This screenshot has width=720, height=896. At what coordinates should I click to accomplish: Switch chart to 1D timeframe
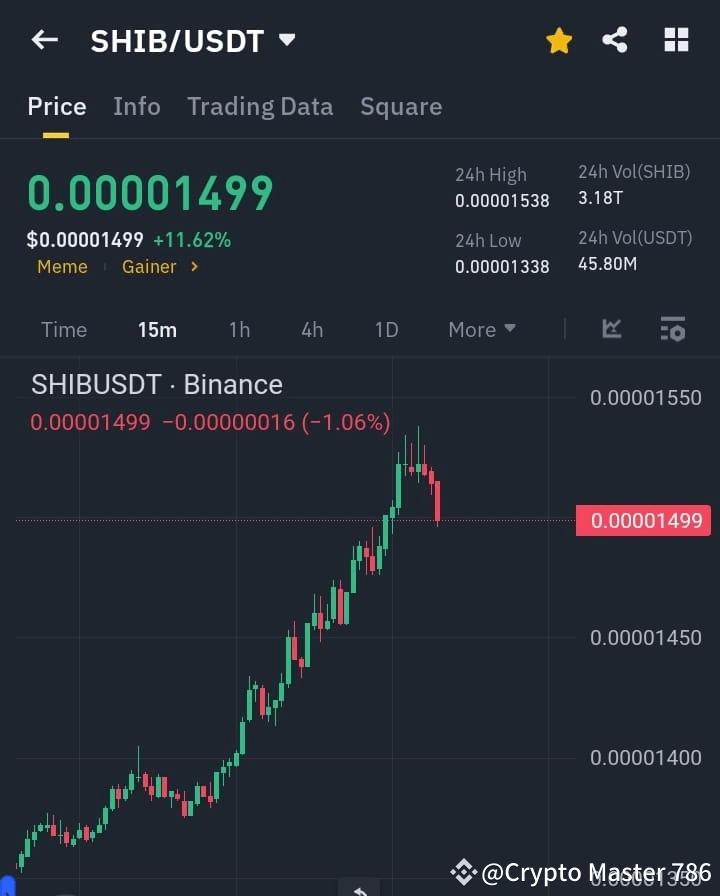pos(386,329)
